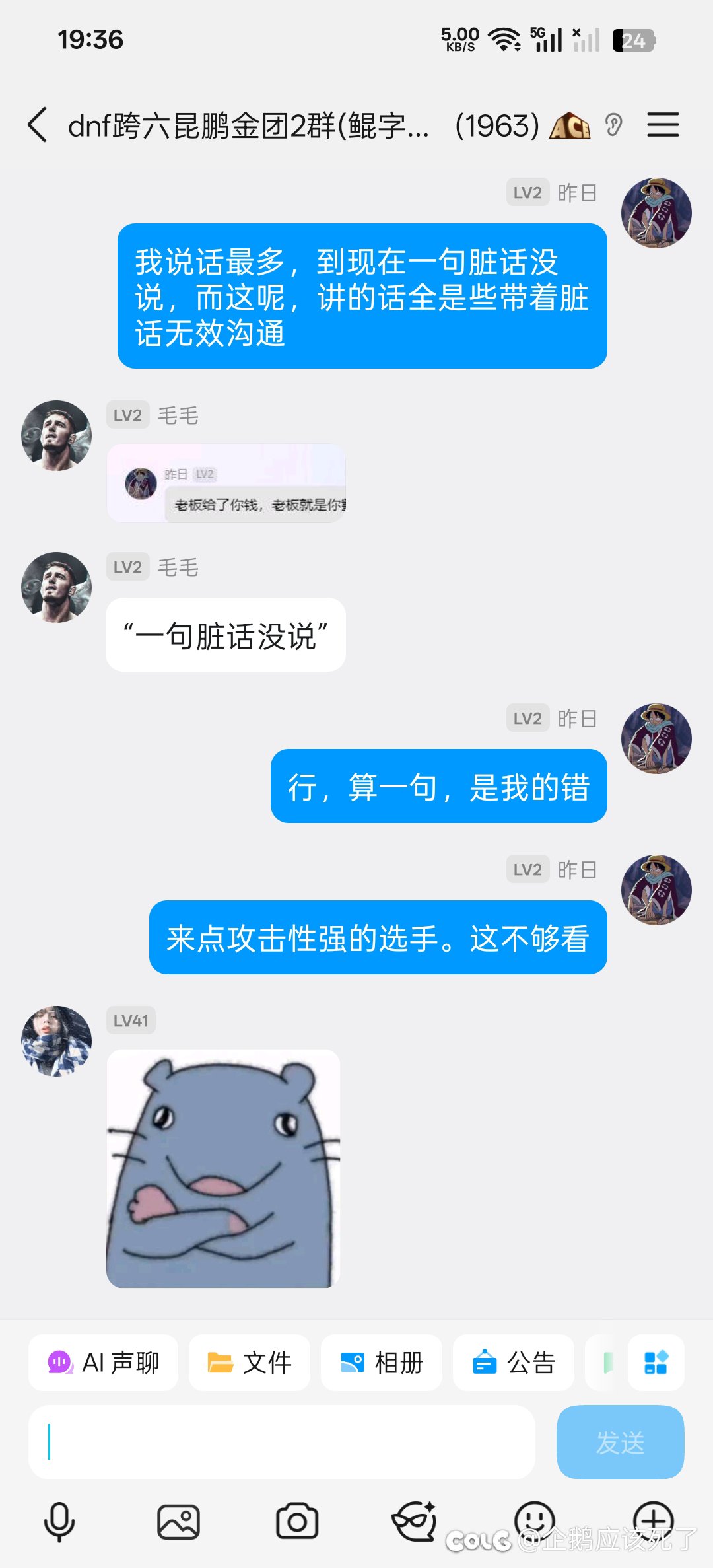The image size is (713, 1568).
Task: Open the emoji smiley panel
Action: pos(534,1519)
